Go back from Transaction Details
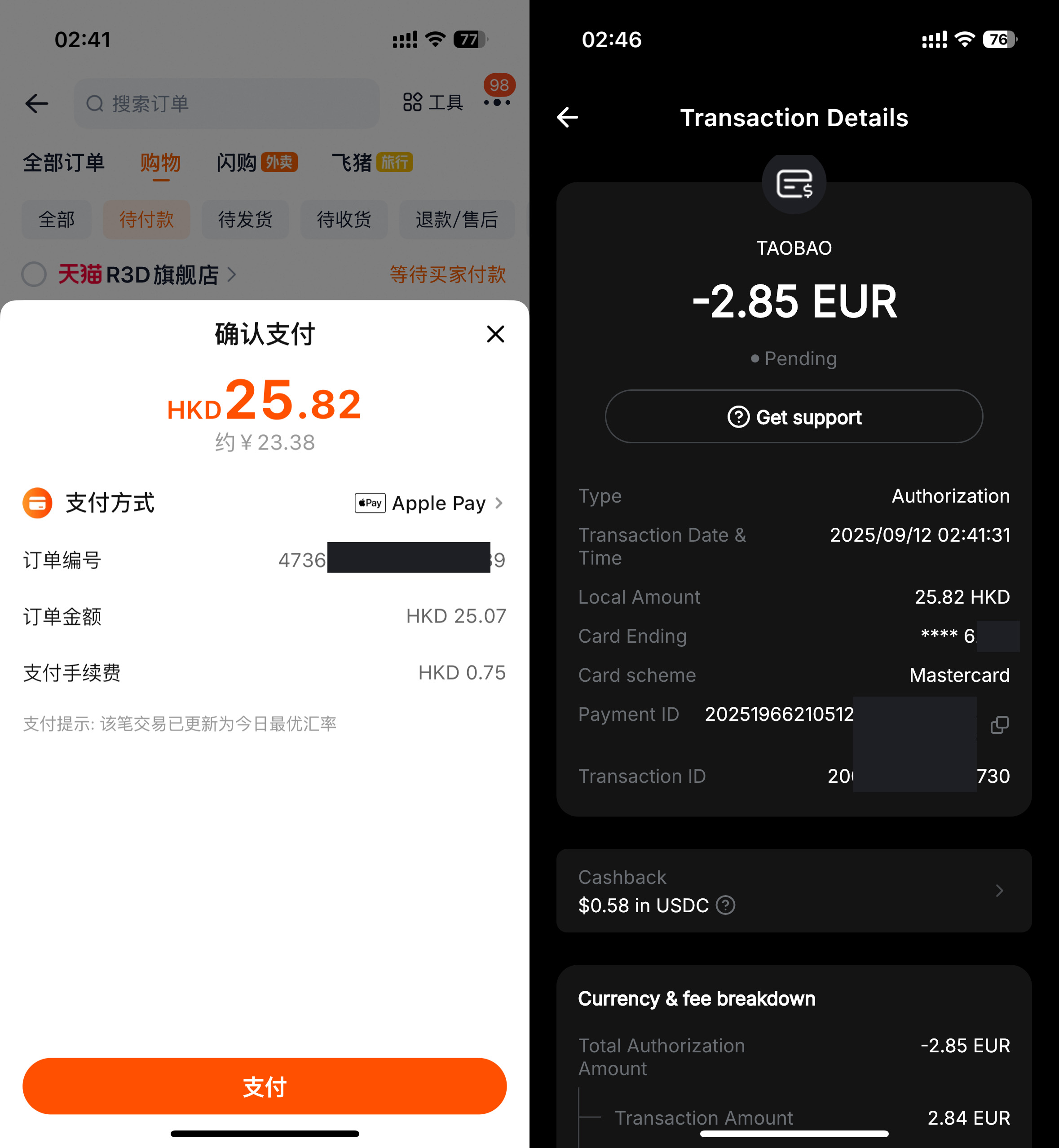1059x1148 pixels. [x=567, y=118]
